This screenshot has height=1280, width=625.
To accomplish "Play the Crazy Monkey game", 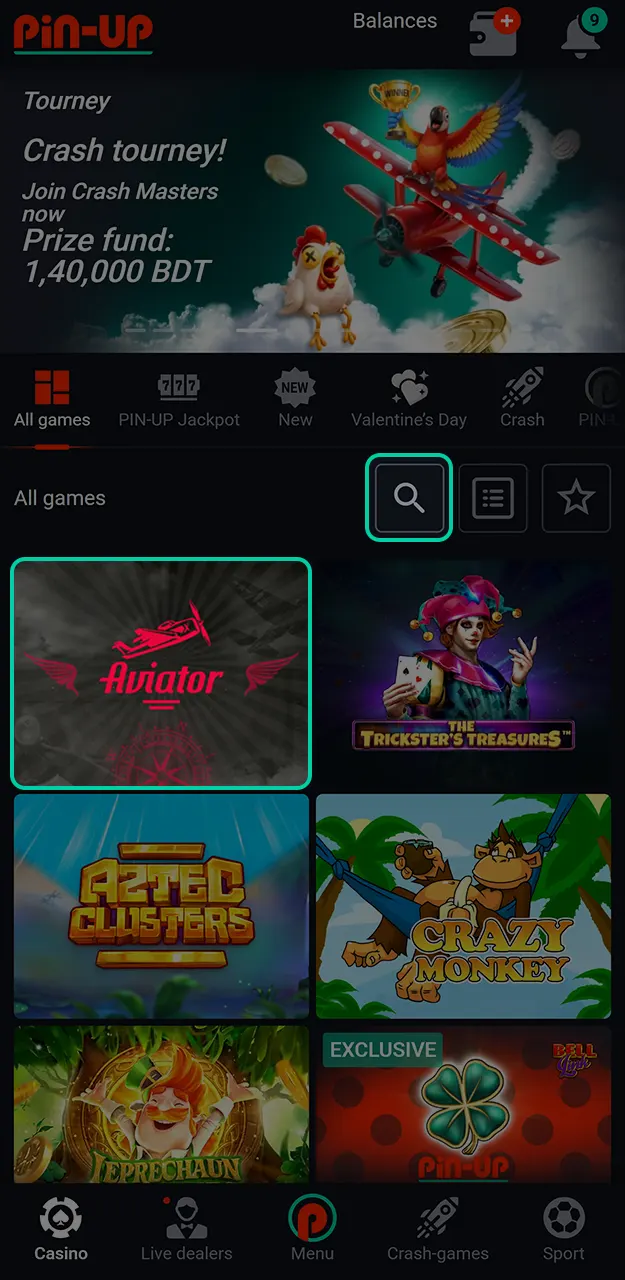I will tap(463, 906).
